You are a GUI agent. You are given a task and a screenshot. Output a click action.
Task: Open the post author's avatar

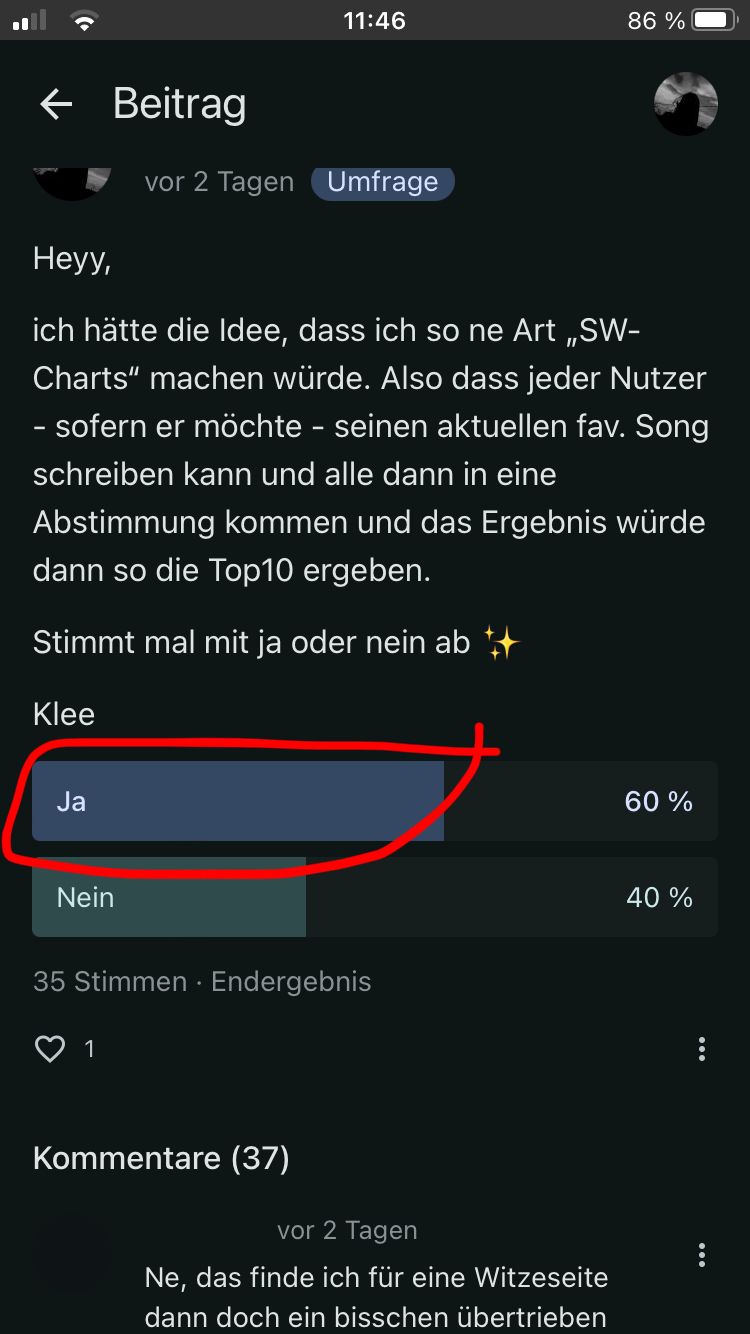(72, 180)
